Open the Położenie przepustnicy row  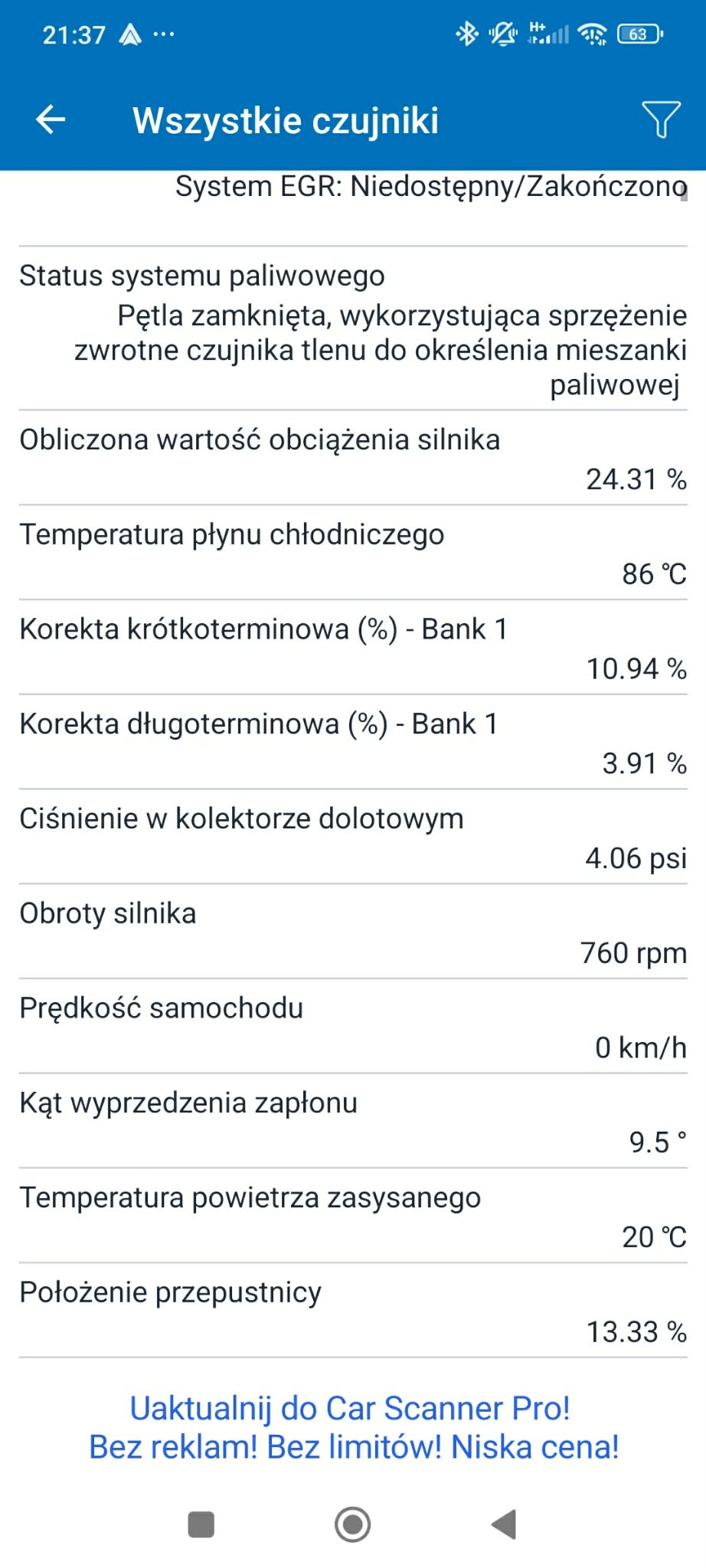click(x=352, y=1311)
